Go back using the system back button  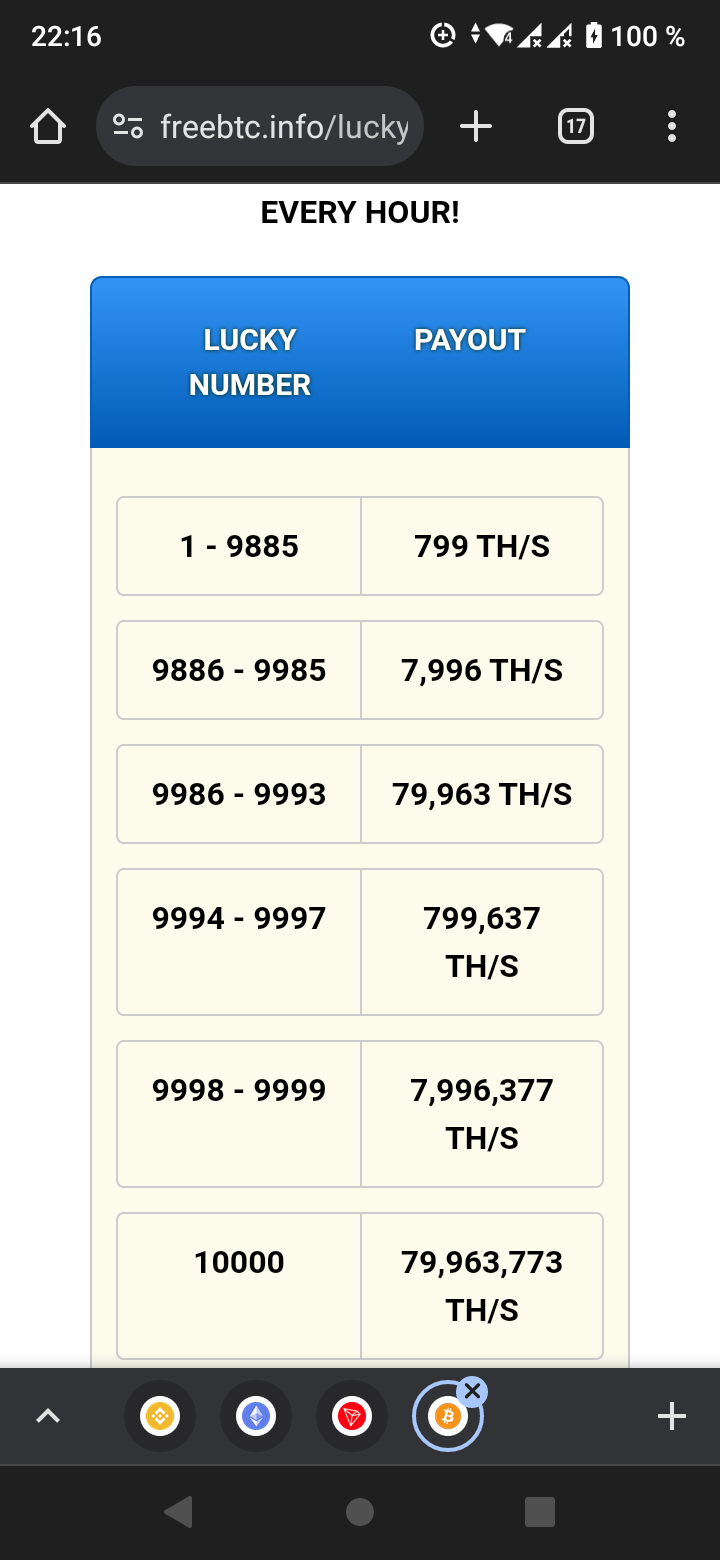(x=179, y=1512)
